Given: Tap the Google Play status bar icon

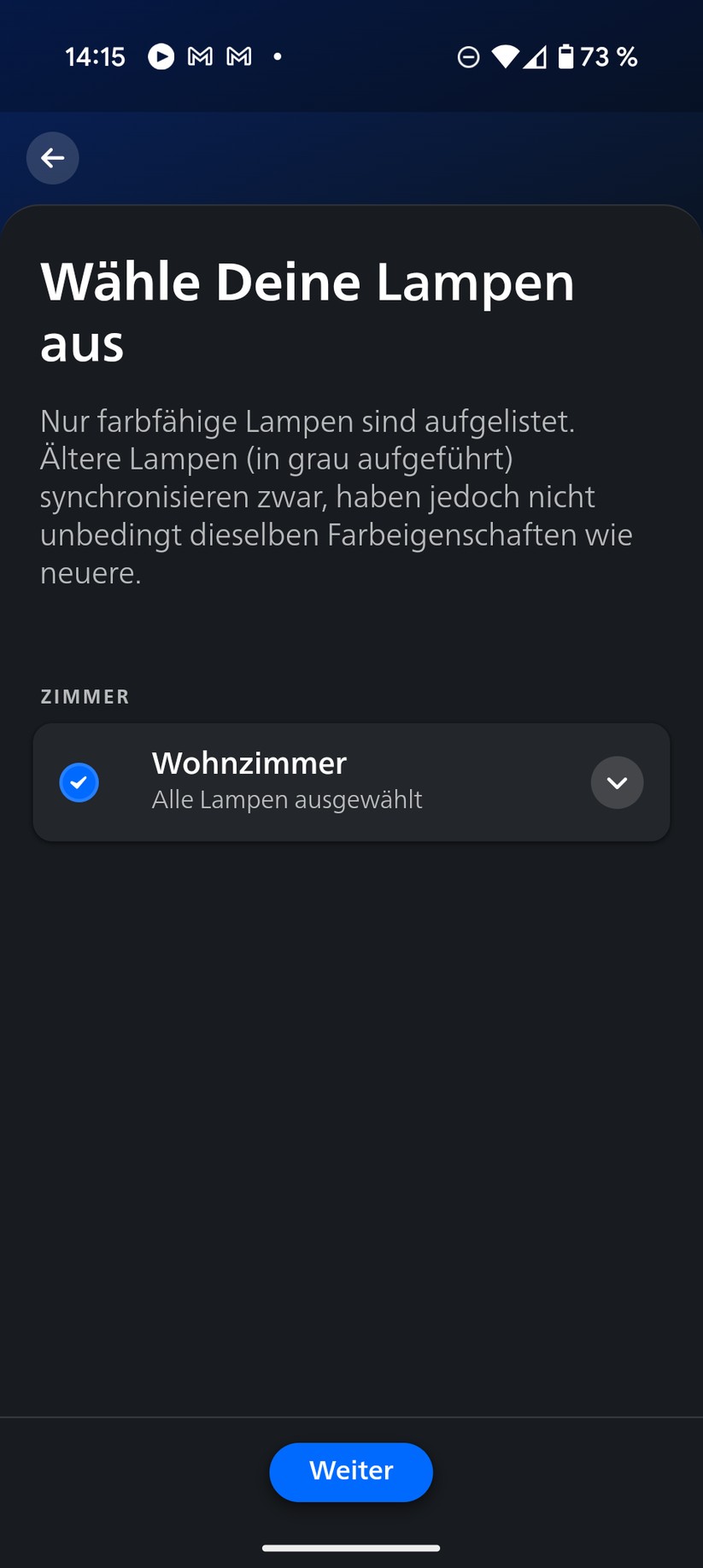Looking at the screenshot, I should 161,56.
